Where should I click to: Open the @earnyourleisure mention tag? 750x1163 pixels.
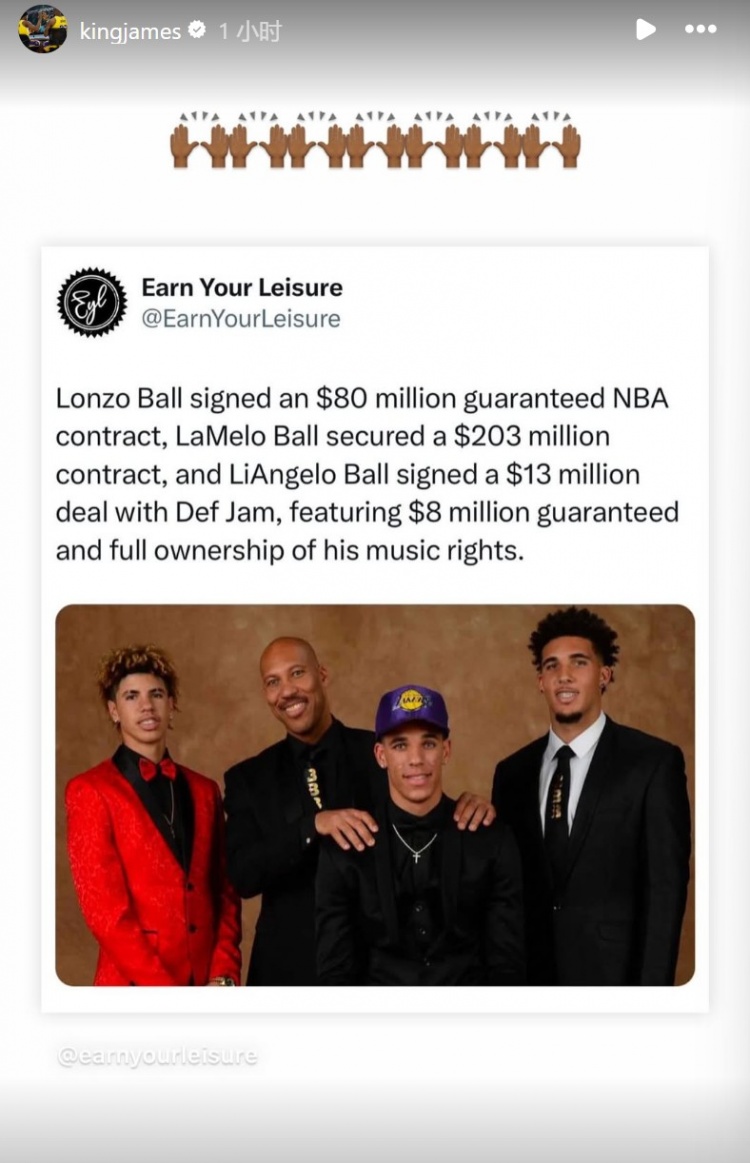click(157, 1056)
